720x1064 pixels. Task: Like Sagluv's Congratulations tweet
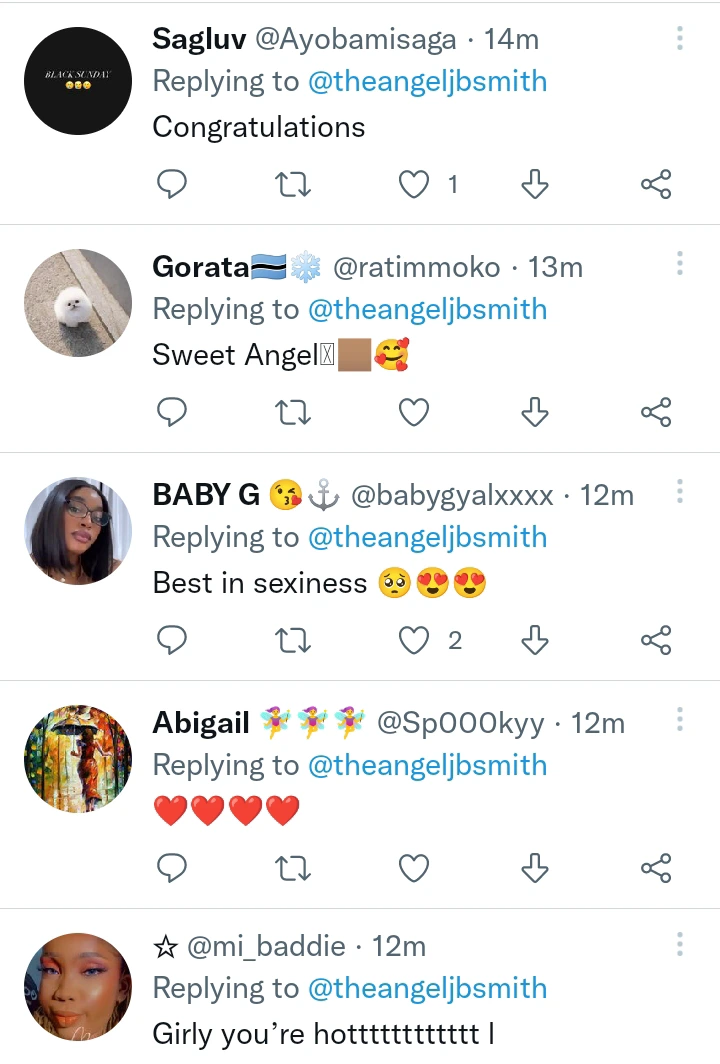[x=414, y=184]
